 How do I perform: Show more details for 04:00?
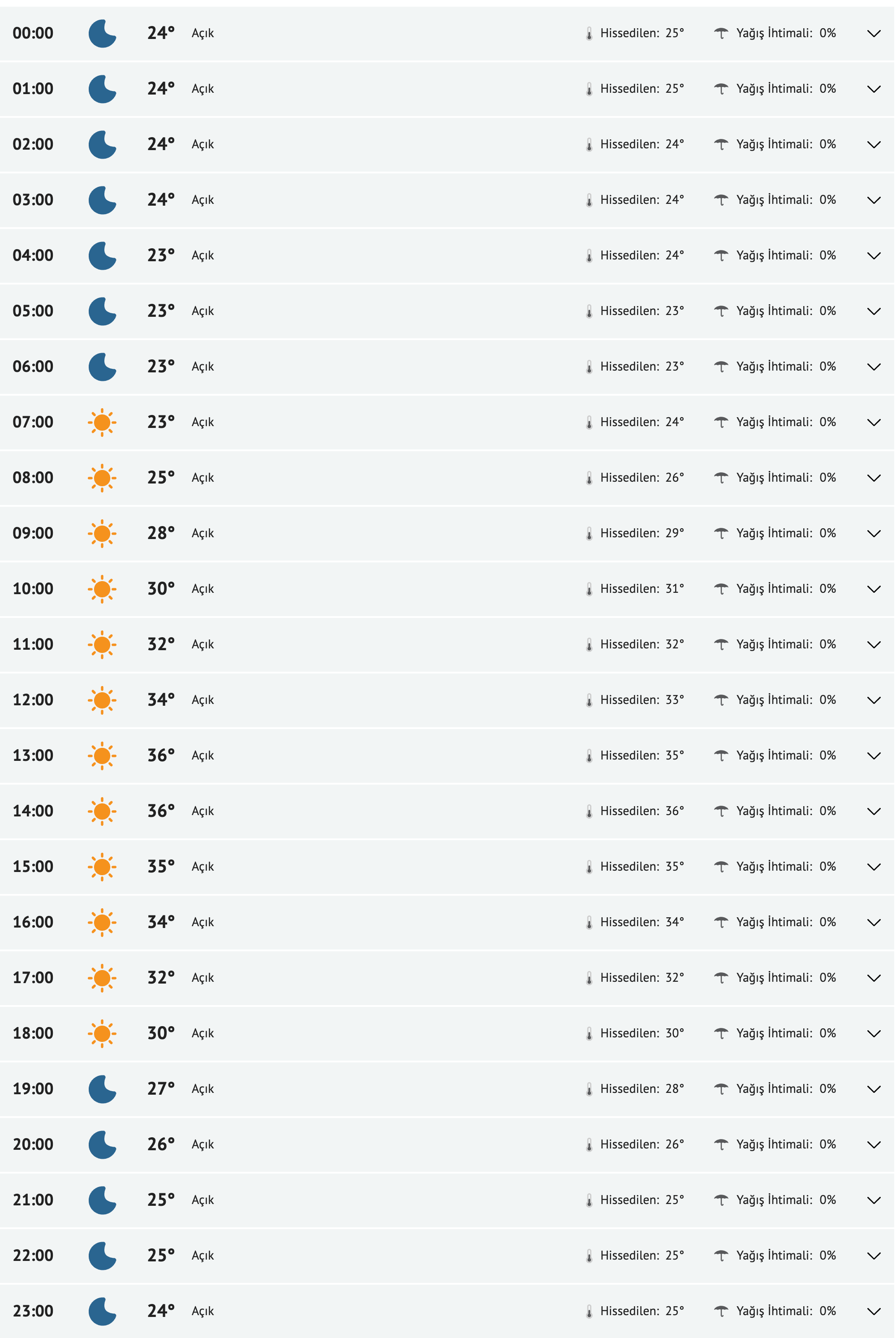coord(873,255)
